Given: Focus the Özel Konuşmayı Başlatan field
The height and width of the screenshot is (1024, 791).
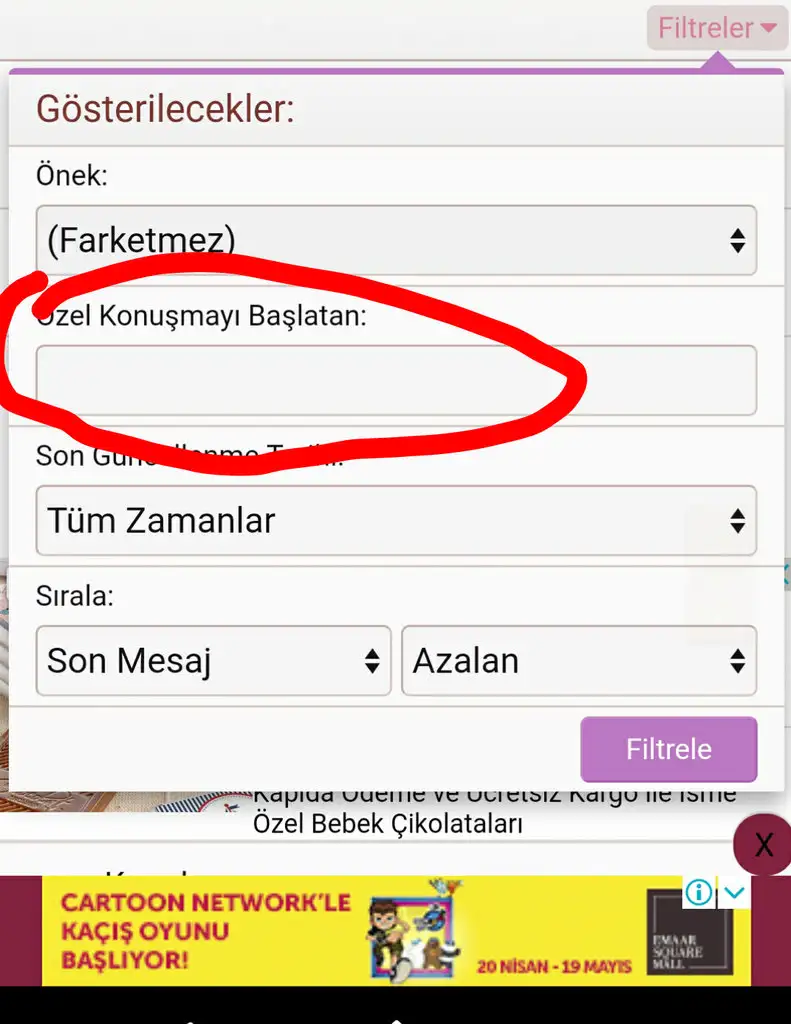Looking at the screenshot, I should click(x=396, y=380).
